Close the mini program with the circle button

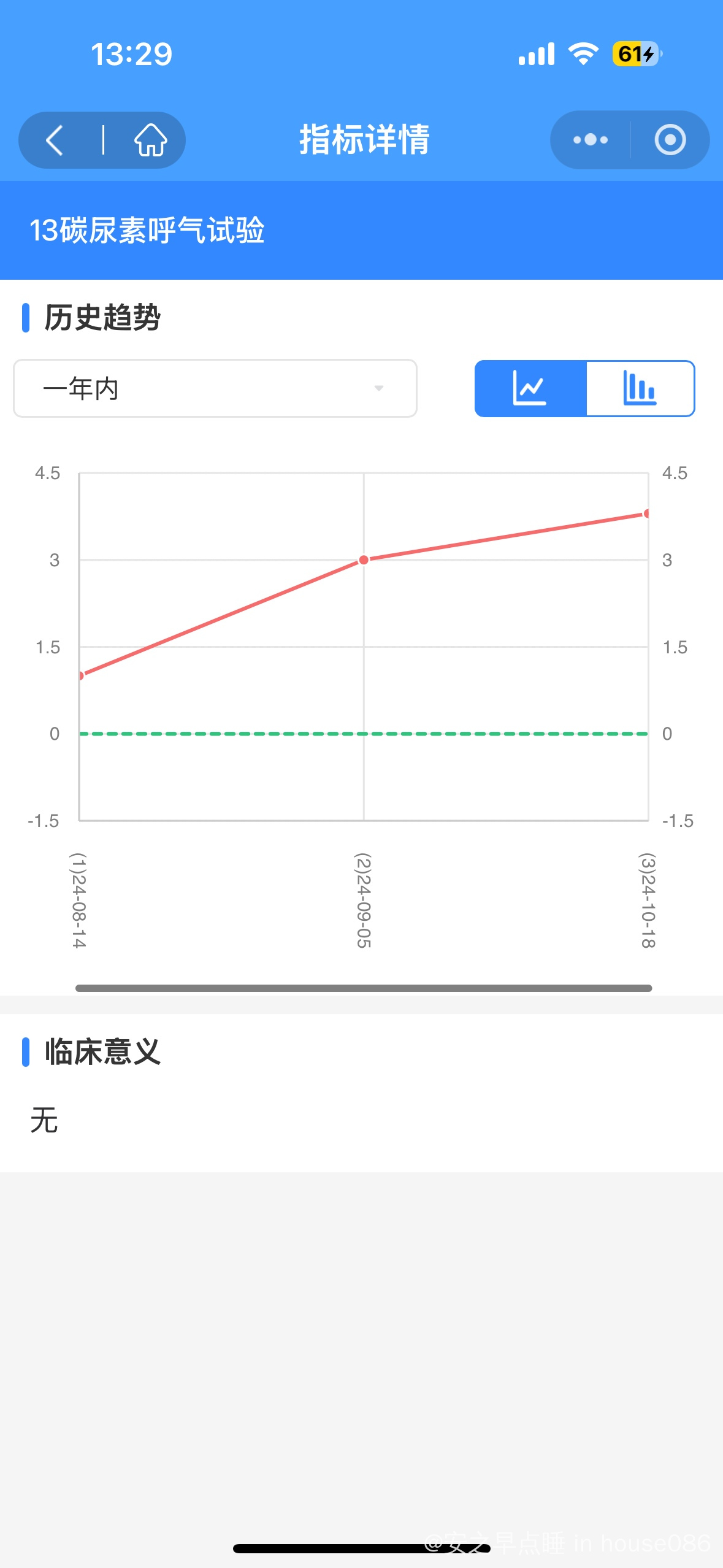(x=670, y=140)
